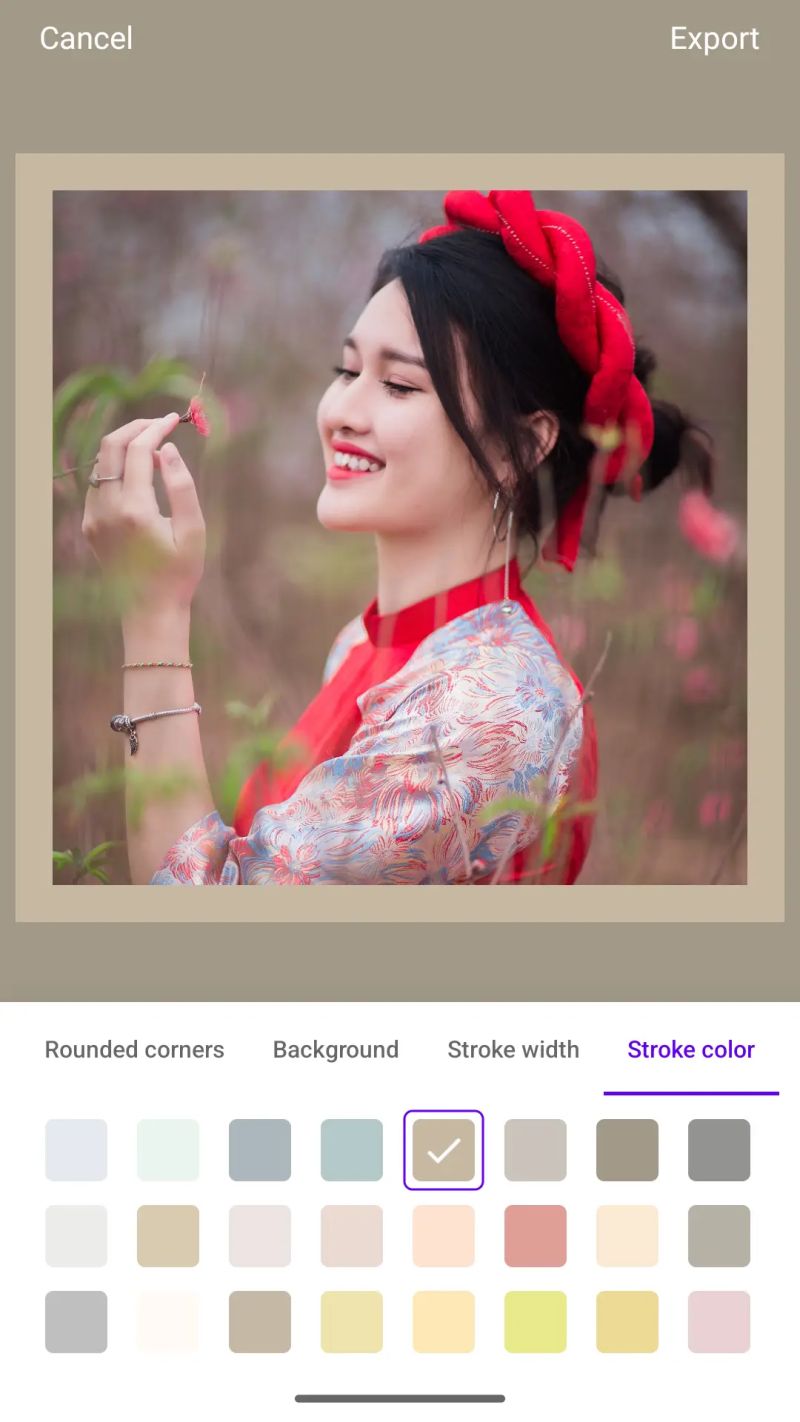Pick the mint green color swatch
800x1422 pixels.
(168, 1150)
